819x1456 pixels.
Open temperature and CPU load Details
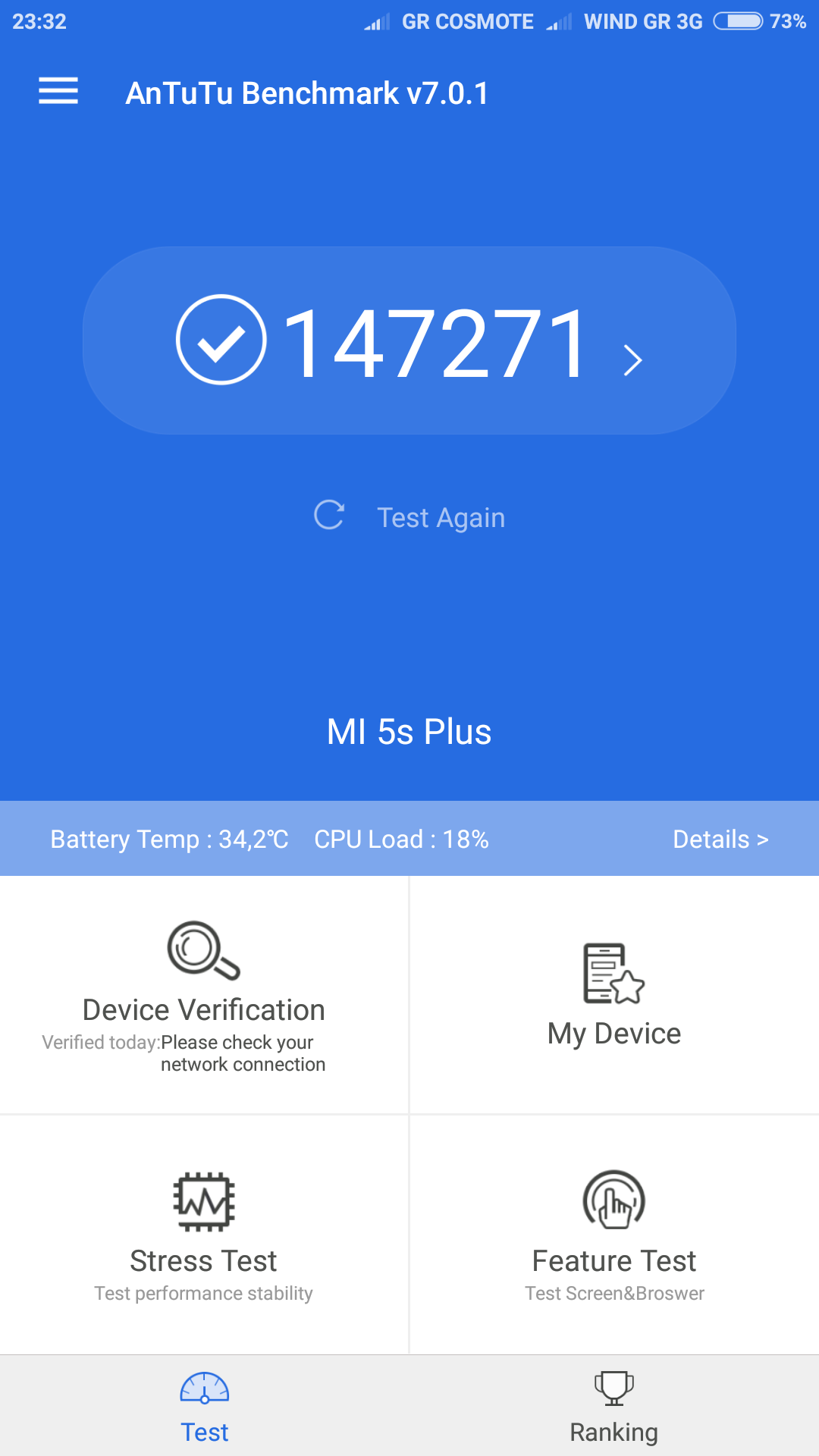[x=720, y=839]
